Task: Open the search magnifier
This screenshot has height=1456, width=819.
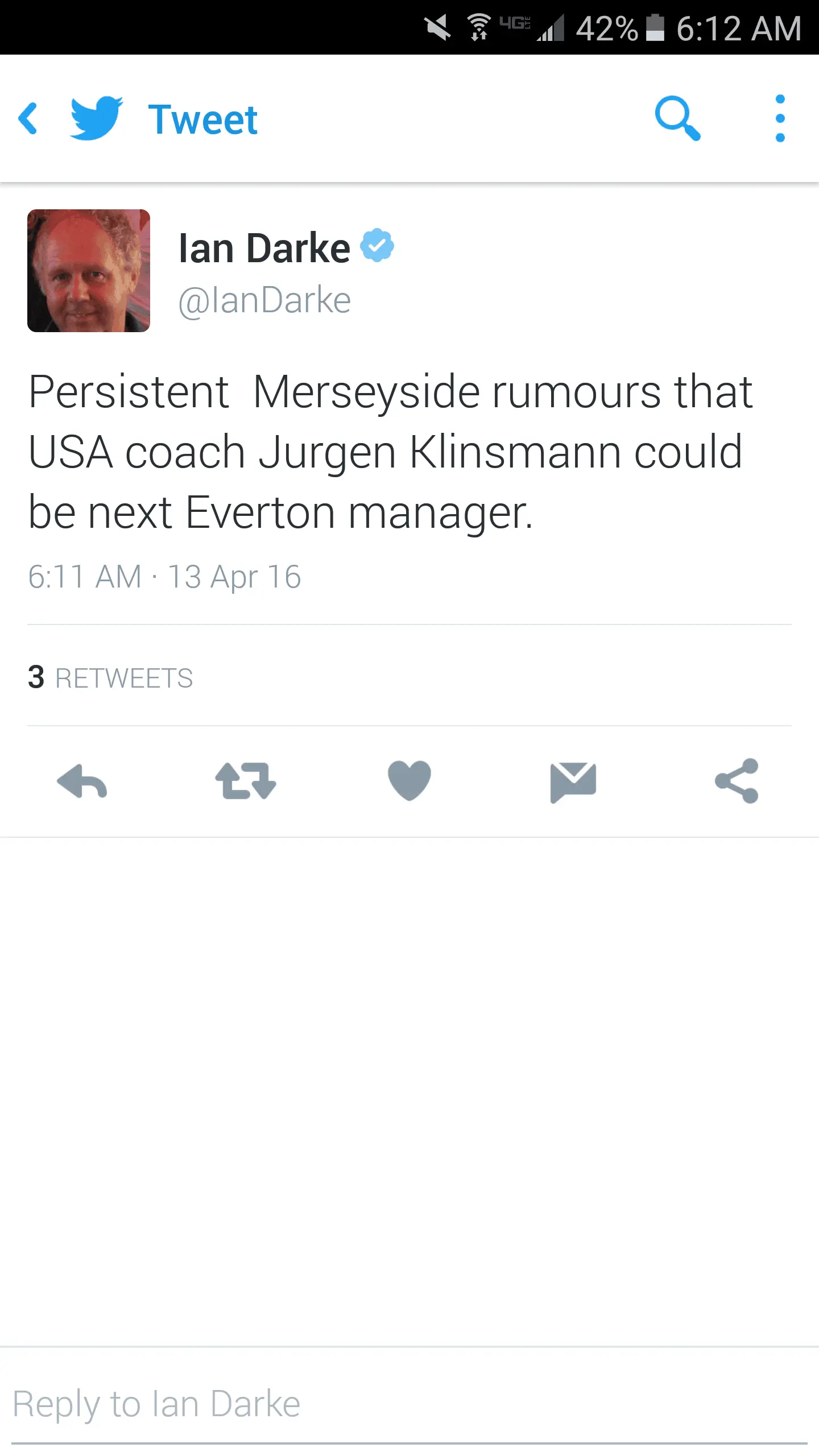Action: click(x=677, y=118)
